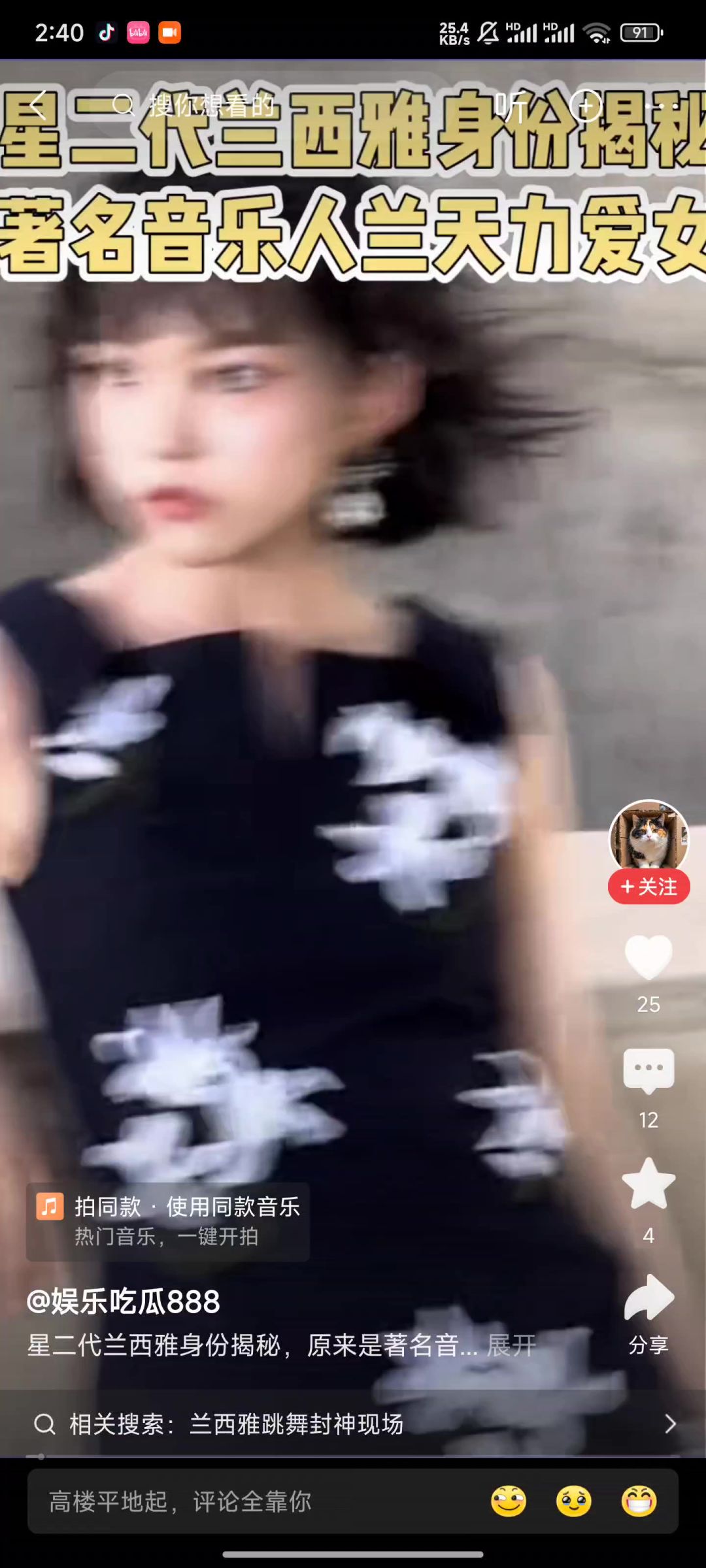The width and height of the screenshot is (706, 1568).
Task: Insert the grinning emoji in comment bar
Action: pyautogui.click(x=639, y=1501)
